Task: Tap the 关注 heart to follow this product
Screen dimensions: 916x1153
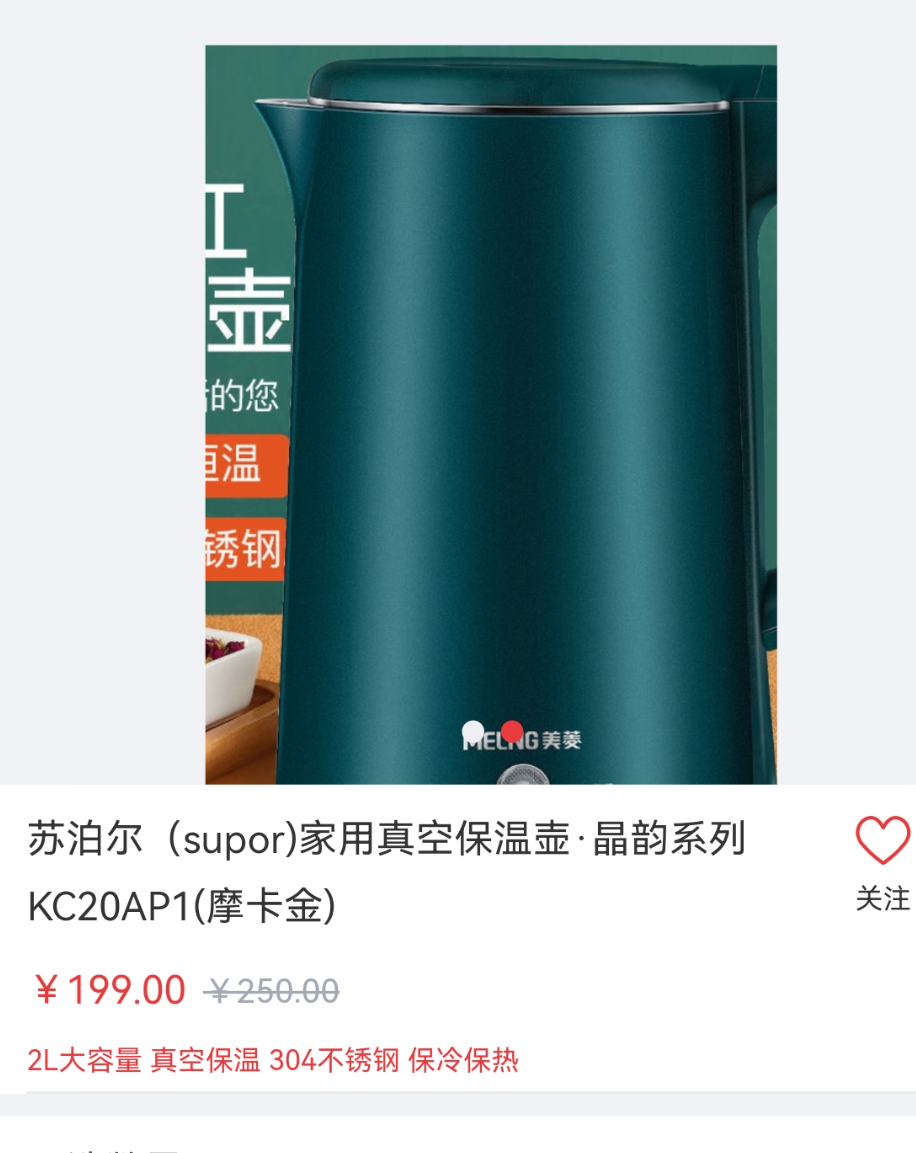Action: tap(882, 842)
